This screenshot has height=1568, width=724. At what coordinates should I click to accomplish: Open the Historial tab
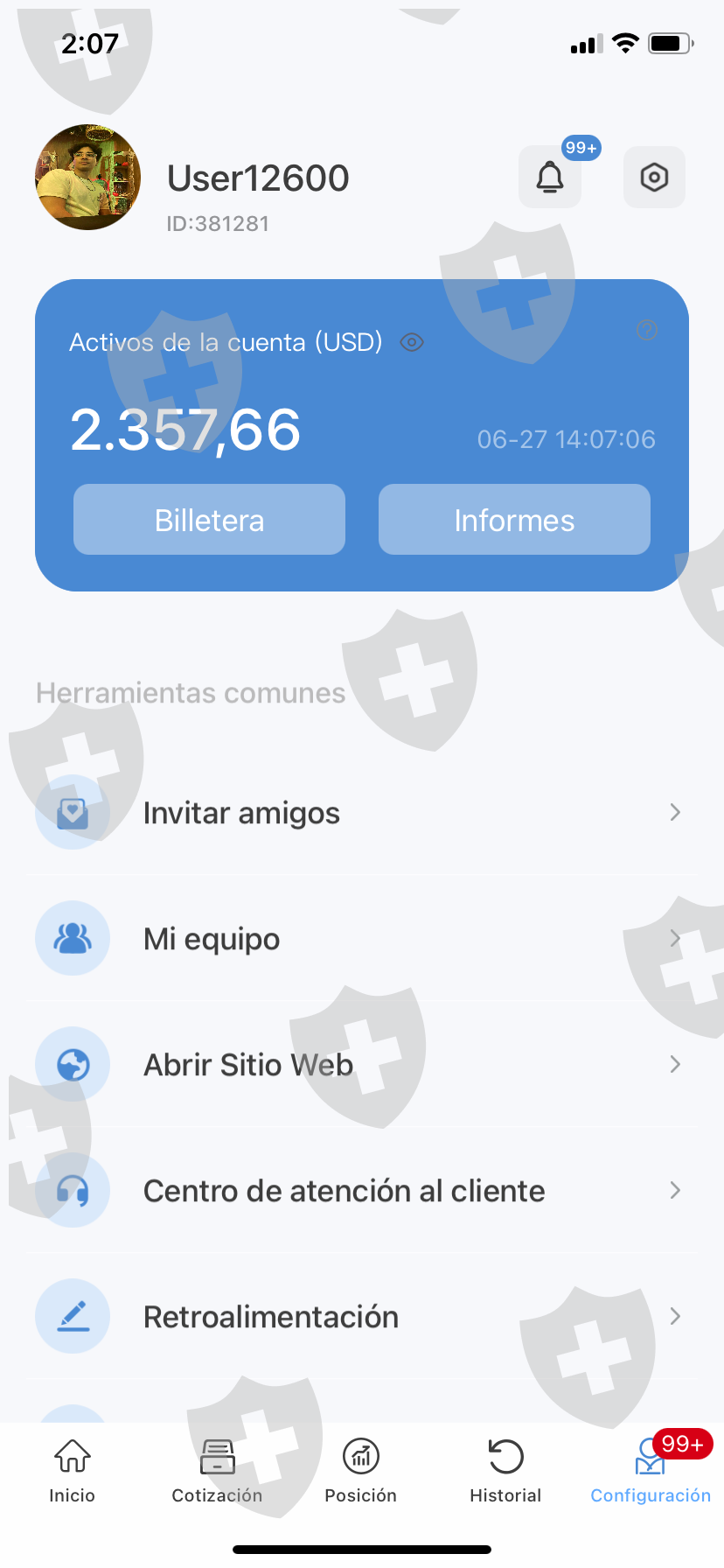tap(505, 1470)
